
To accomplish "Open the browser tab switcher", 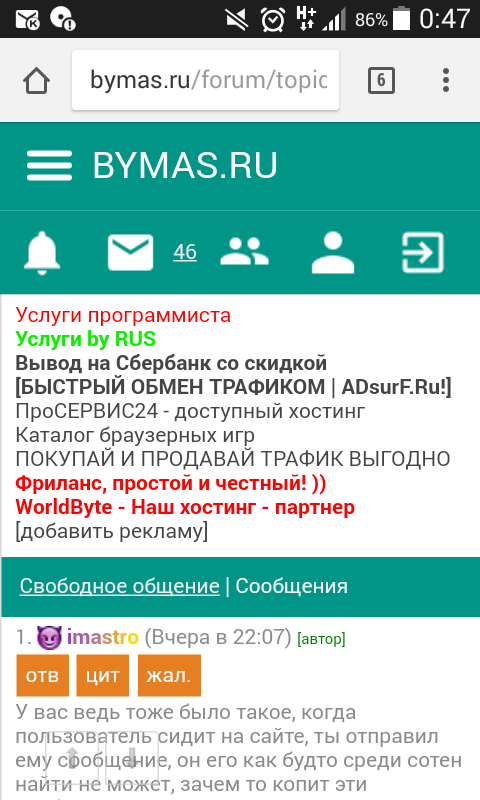I will (381, 81).
